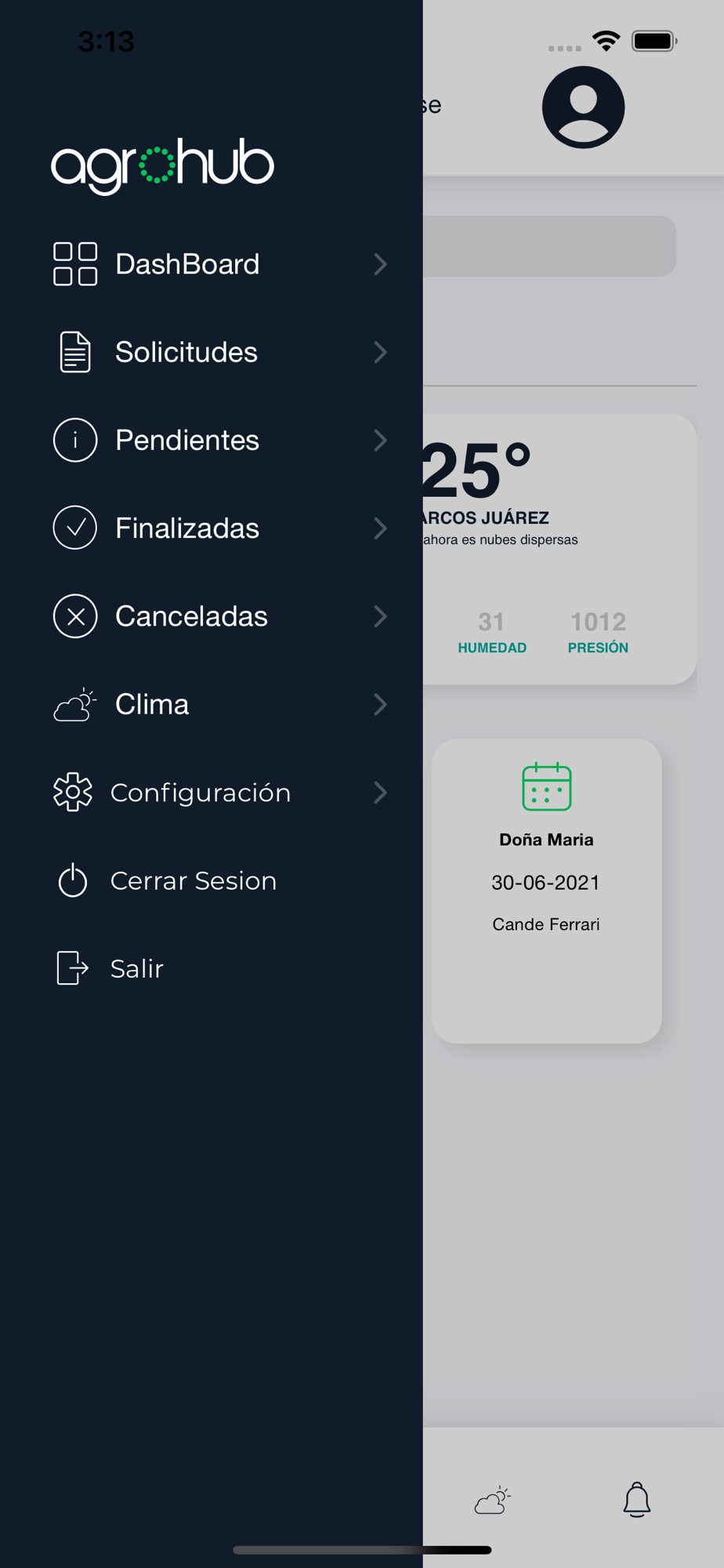Go to Solicitudes
This screenshot has height=1568, width=724.
[186, 352]
